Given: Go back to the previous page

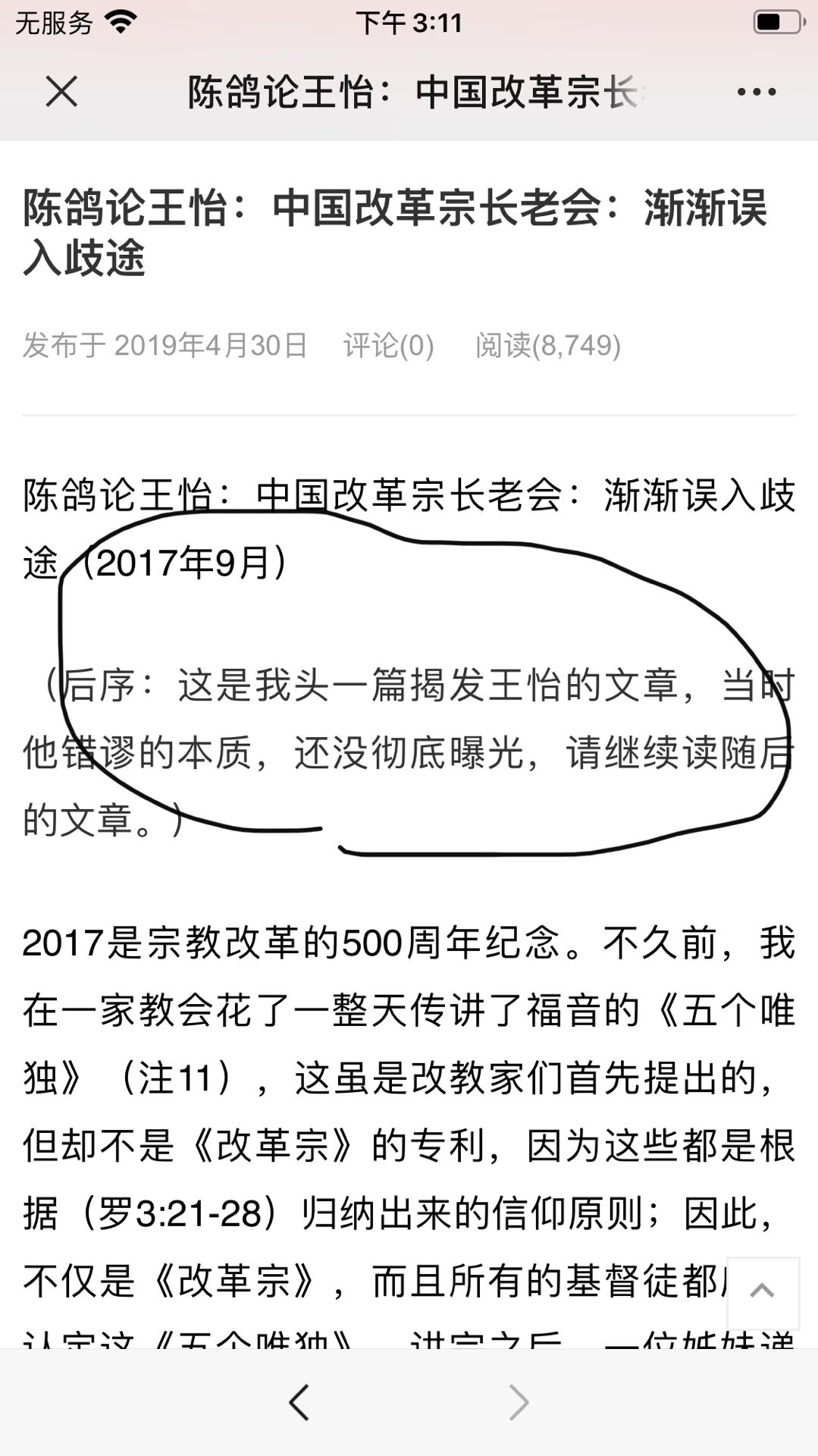Looking at the screenshot, I should click(299, 1402).
